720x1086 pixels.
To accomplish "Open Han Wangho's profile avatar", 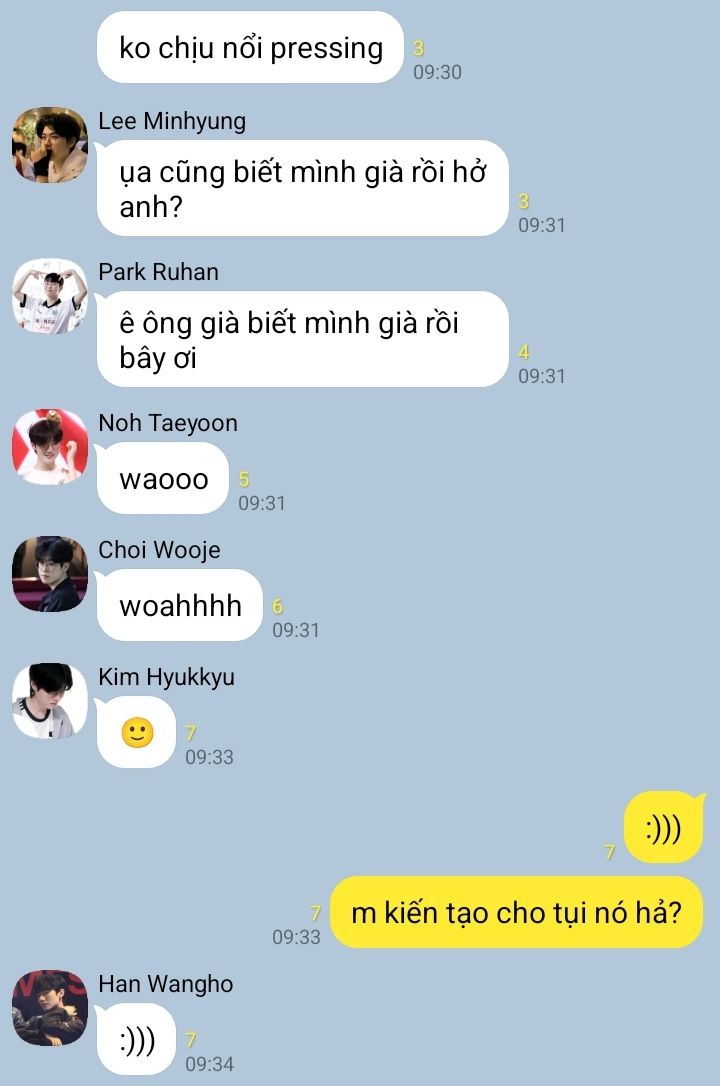I will tap(50, 1008).
